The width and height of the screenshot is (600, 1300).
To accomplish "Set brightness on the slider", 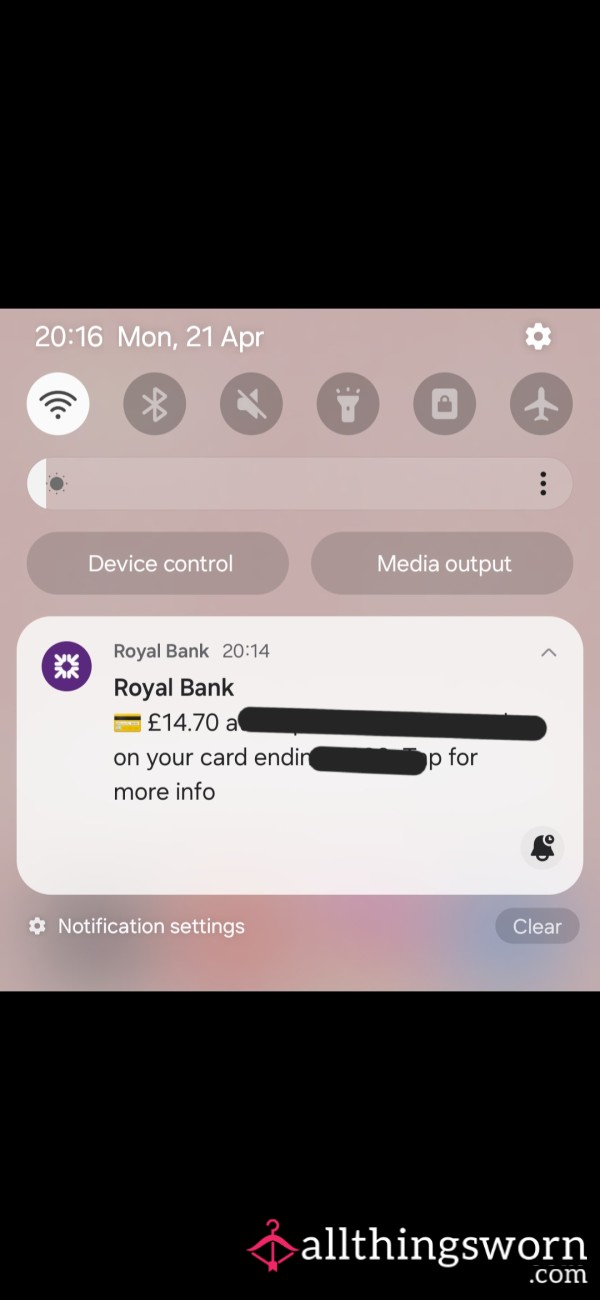I will coord(300,484).
